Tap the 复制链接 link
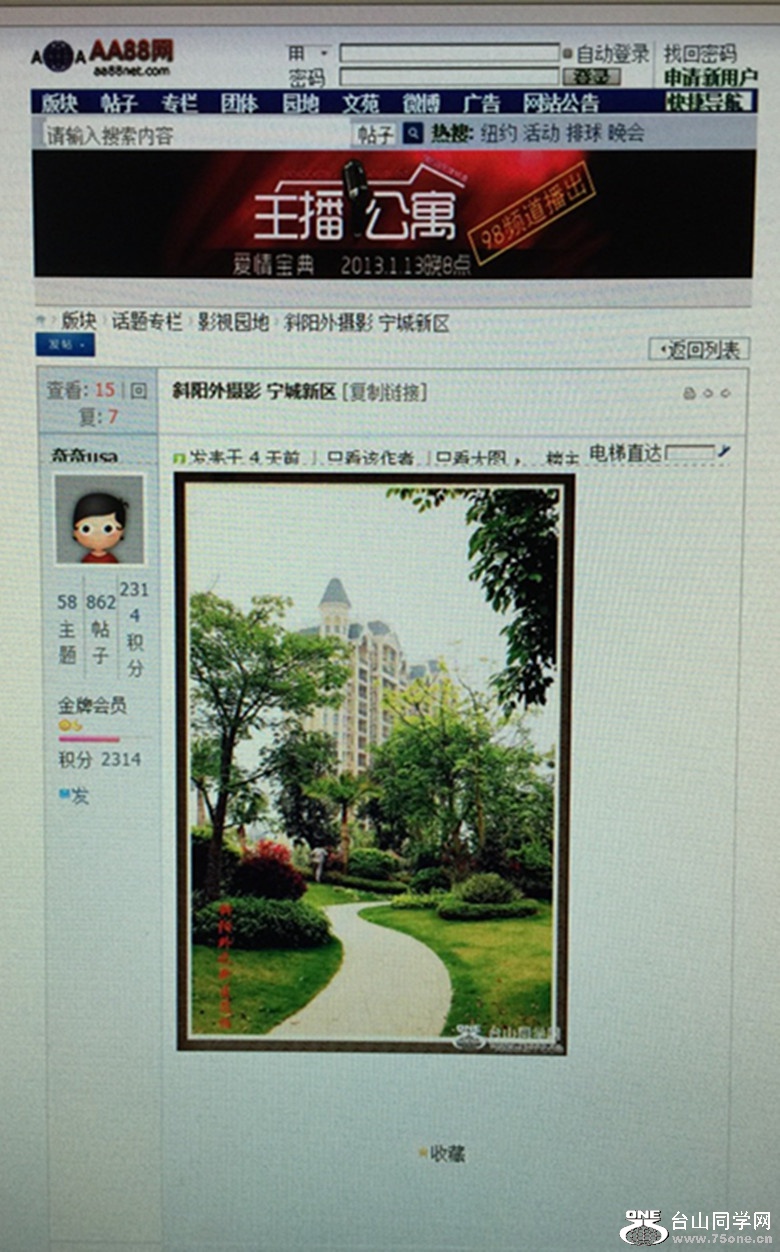 click(385, 392)
